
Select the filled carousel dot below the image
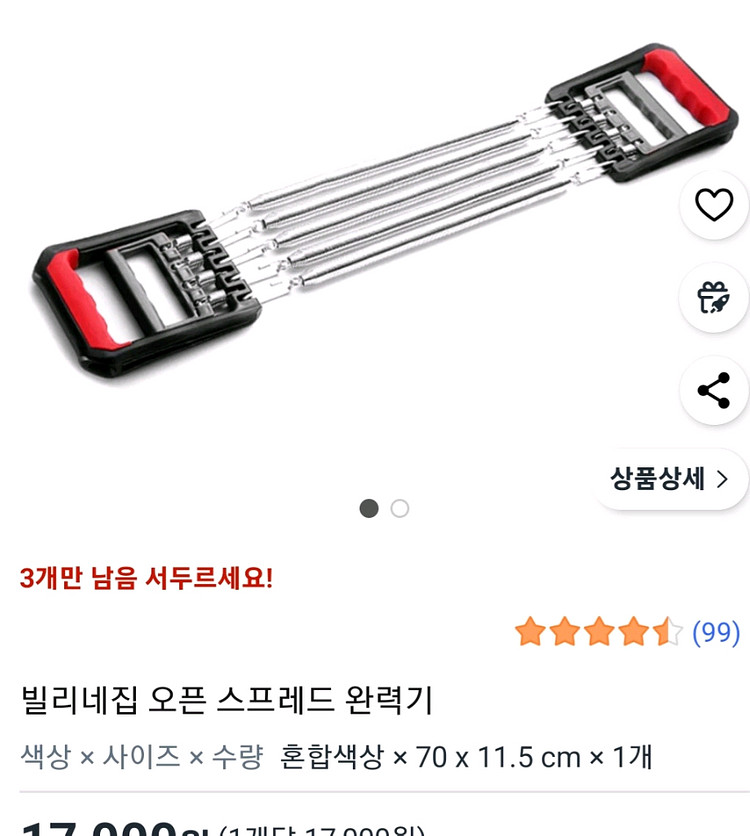pyautogui.click(x=369, y=509)
